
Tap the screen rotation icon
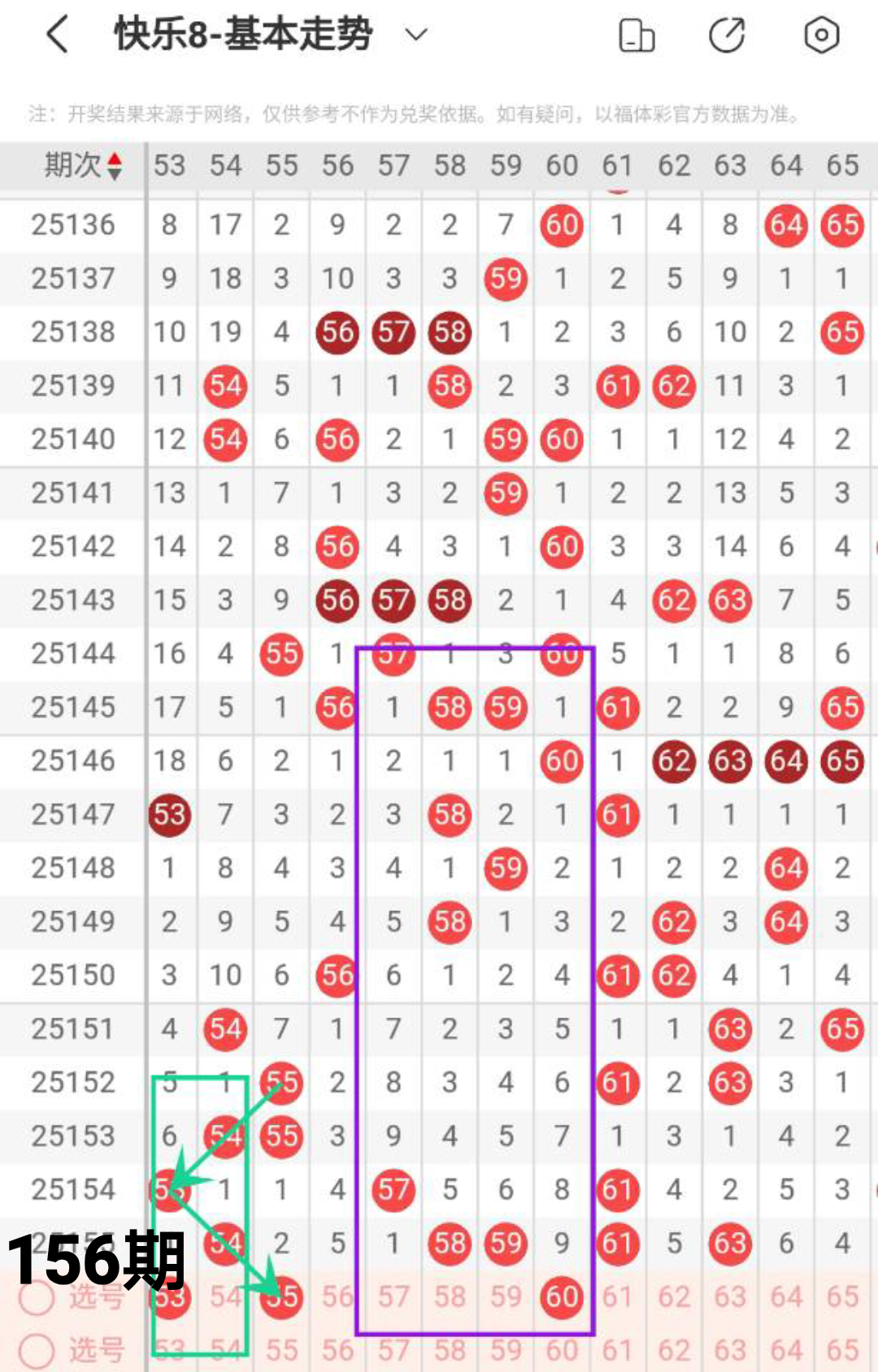pos(637,36)
